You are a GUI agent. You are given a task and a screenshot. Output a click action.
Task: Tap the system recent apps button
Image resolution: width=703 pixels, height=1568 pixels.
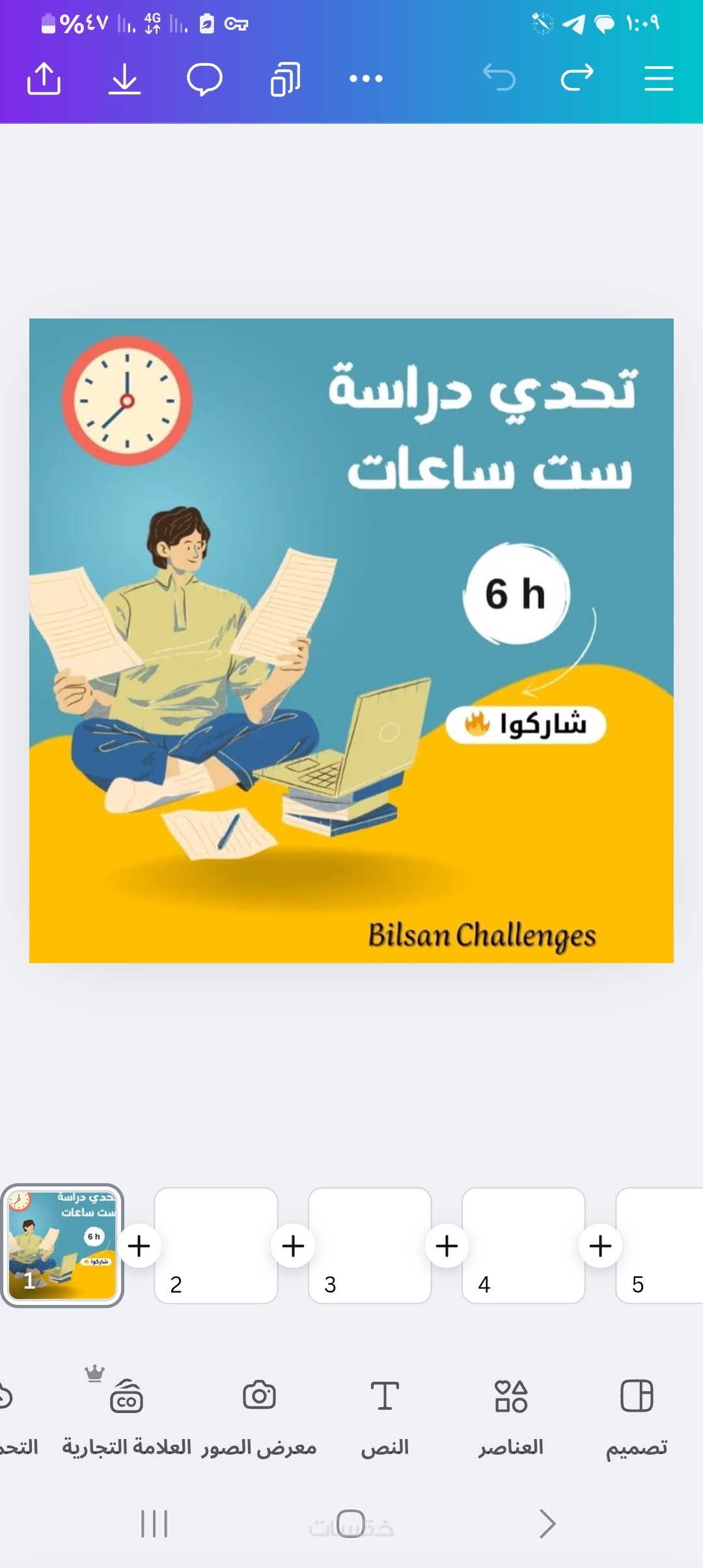point(154,1524)
